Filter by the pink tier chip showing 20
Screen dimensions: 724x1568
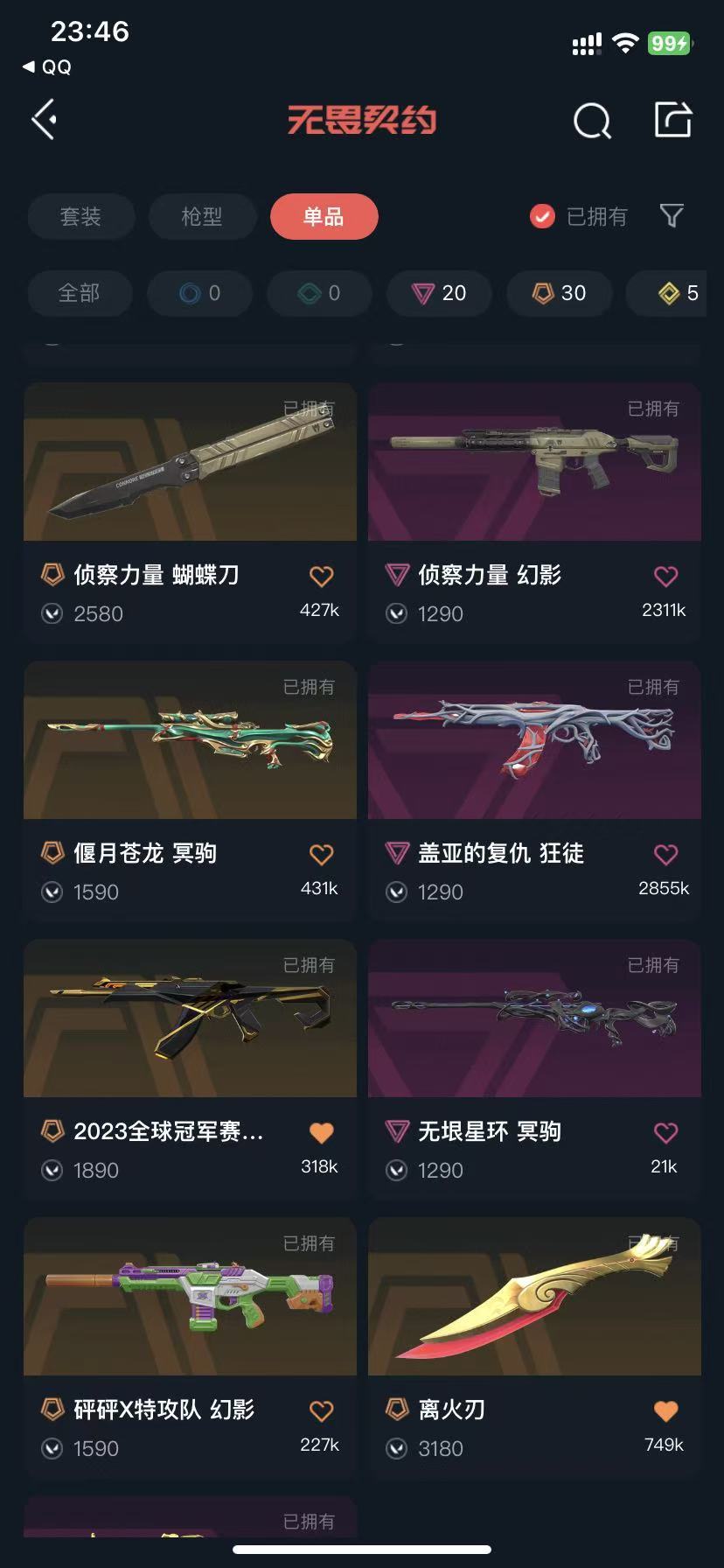click(x=440, y=293)
